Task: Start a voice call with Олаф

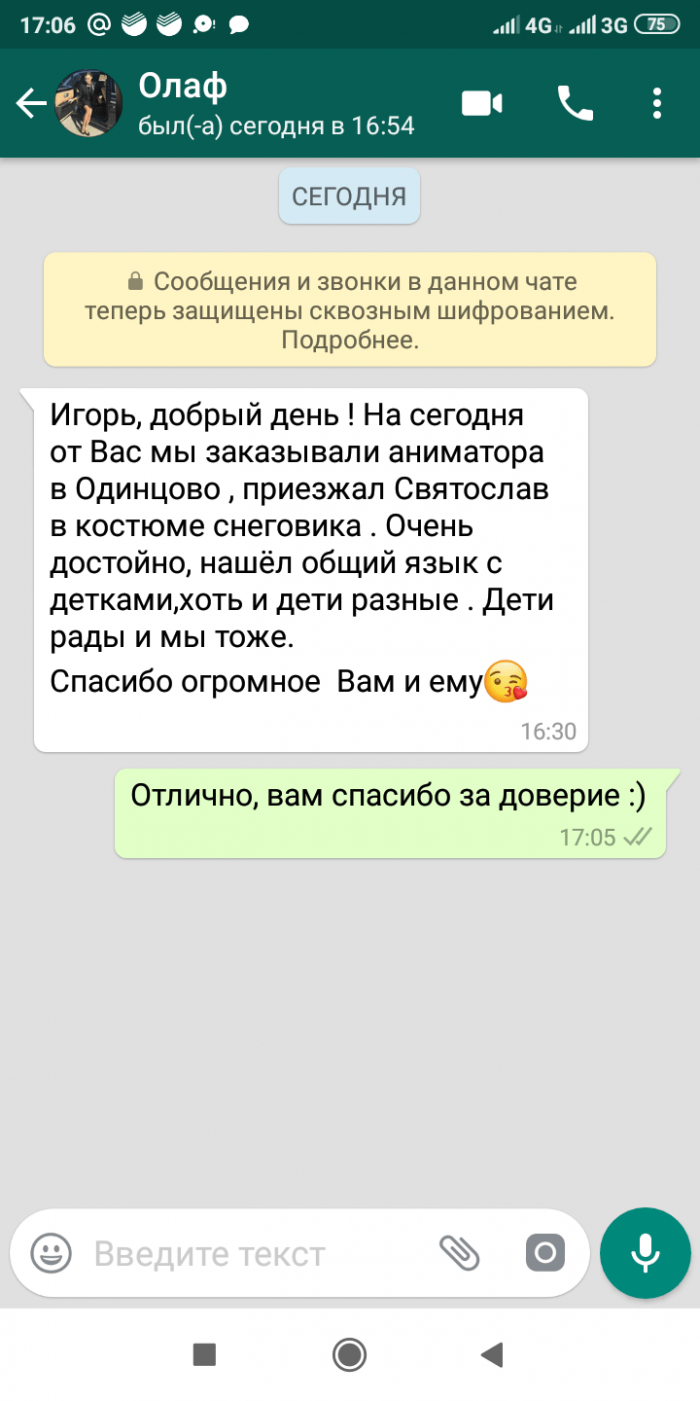Action: click(575, 103)
